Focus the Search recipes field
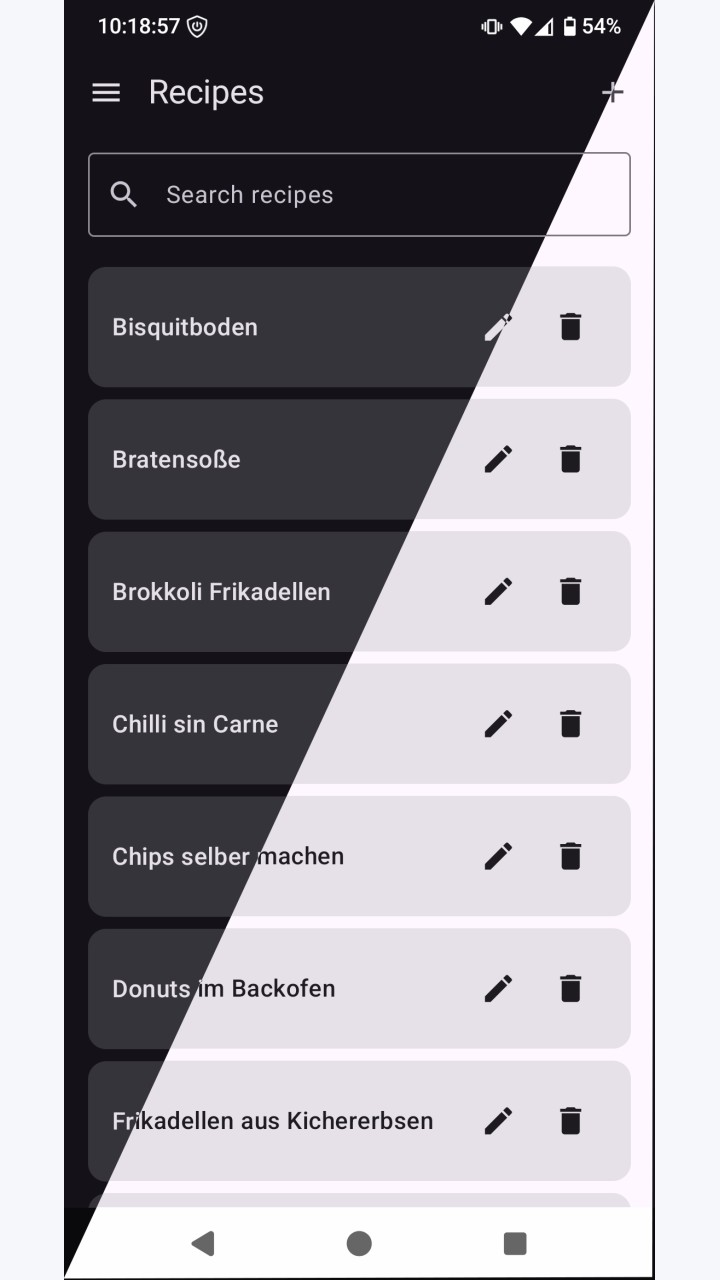720x1280 pixels. 359,194
